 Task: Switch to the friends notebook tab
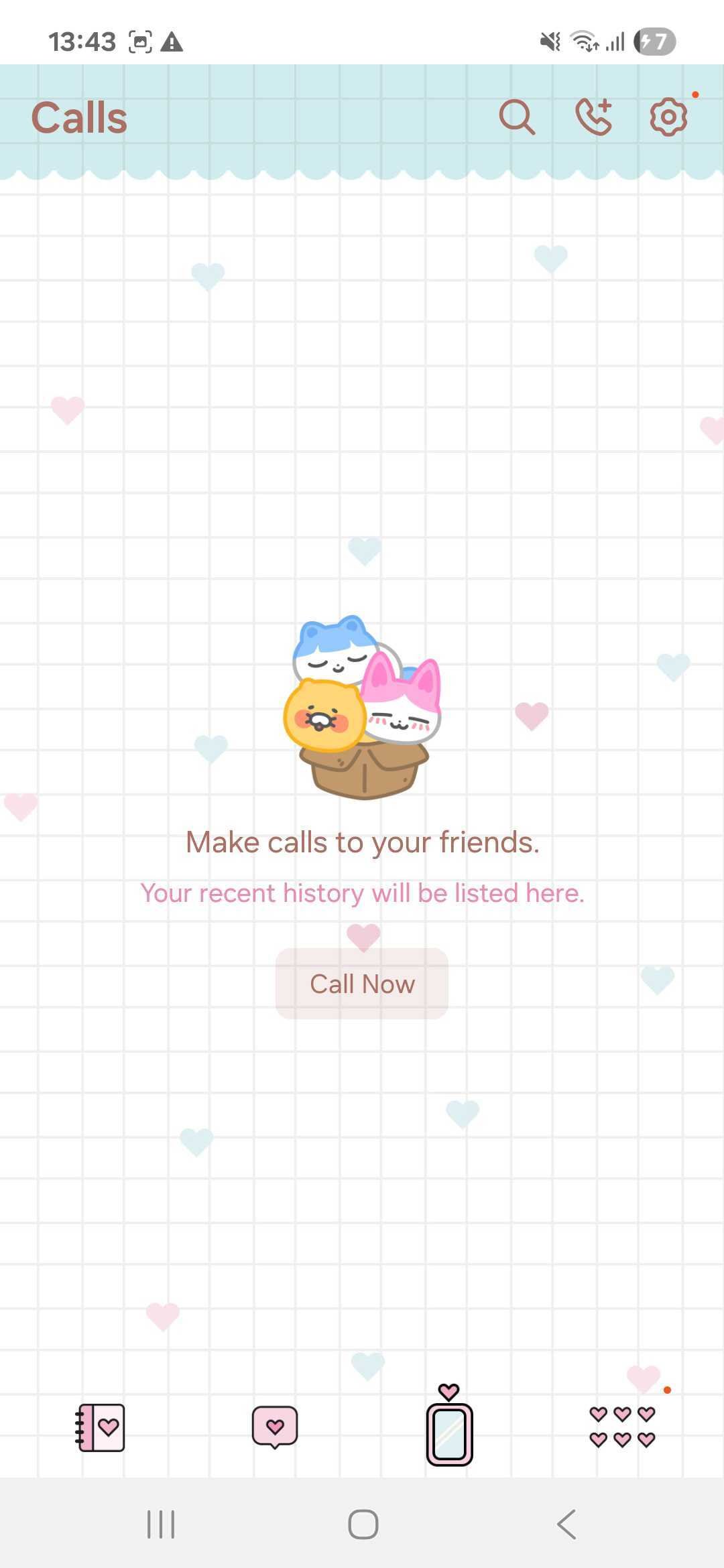[x=101, y=1427]
